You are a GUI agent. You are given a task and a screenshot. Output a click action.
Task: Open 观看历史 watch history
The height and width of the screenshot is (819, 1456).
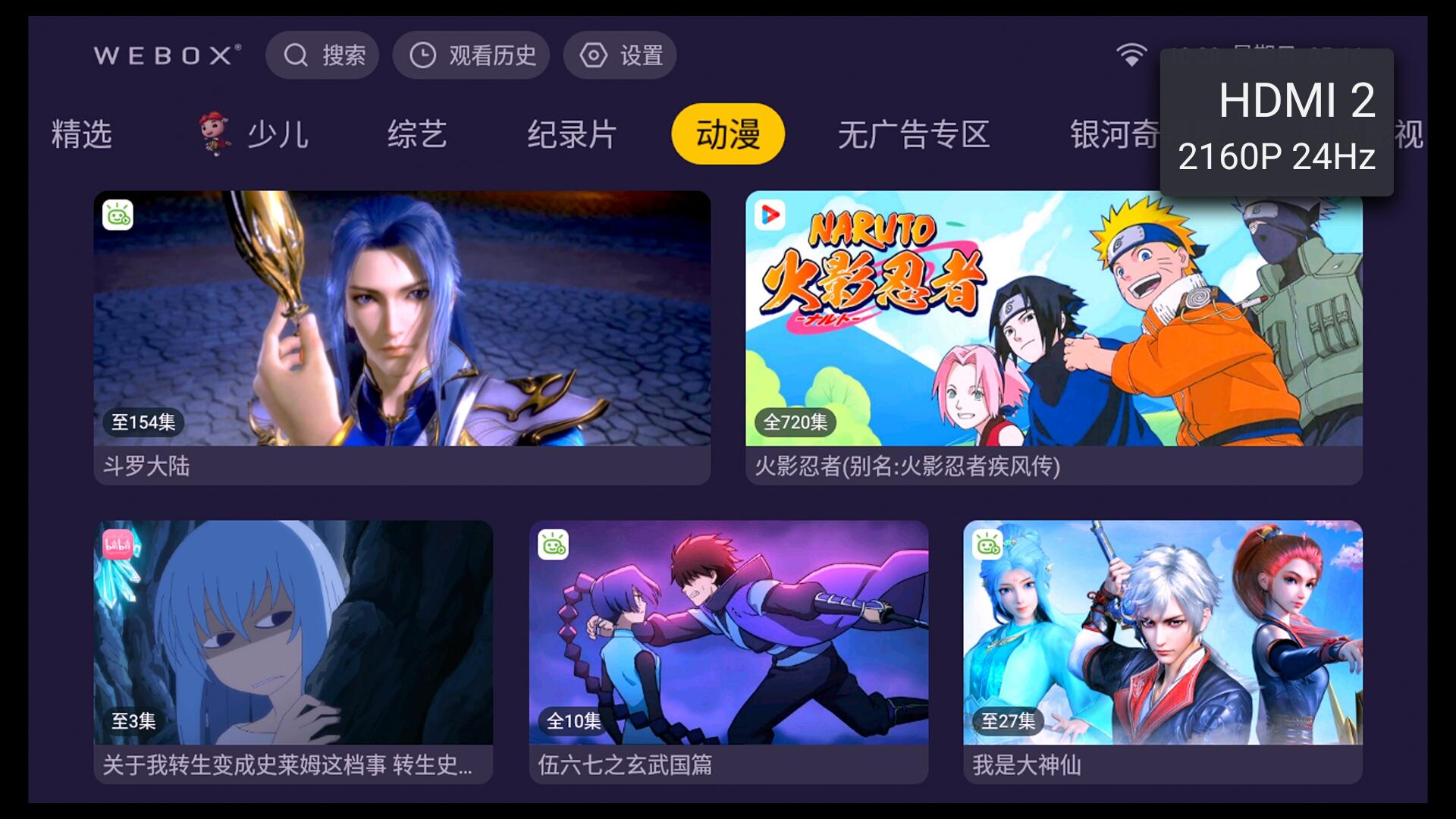click(472, 55)
